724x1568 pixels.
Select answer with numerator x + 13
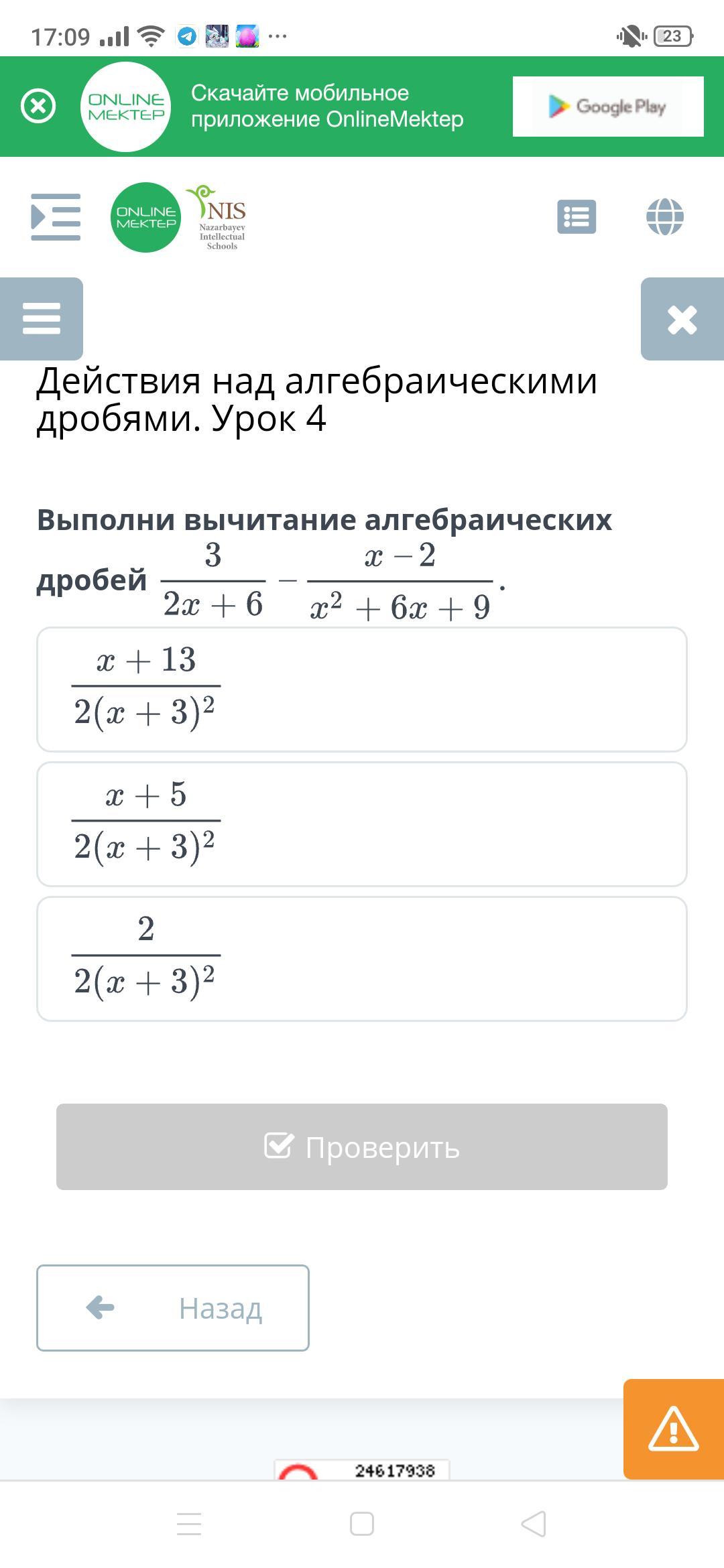[x=361, y=690]
